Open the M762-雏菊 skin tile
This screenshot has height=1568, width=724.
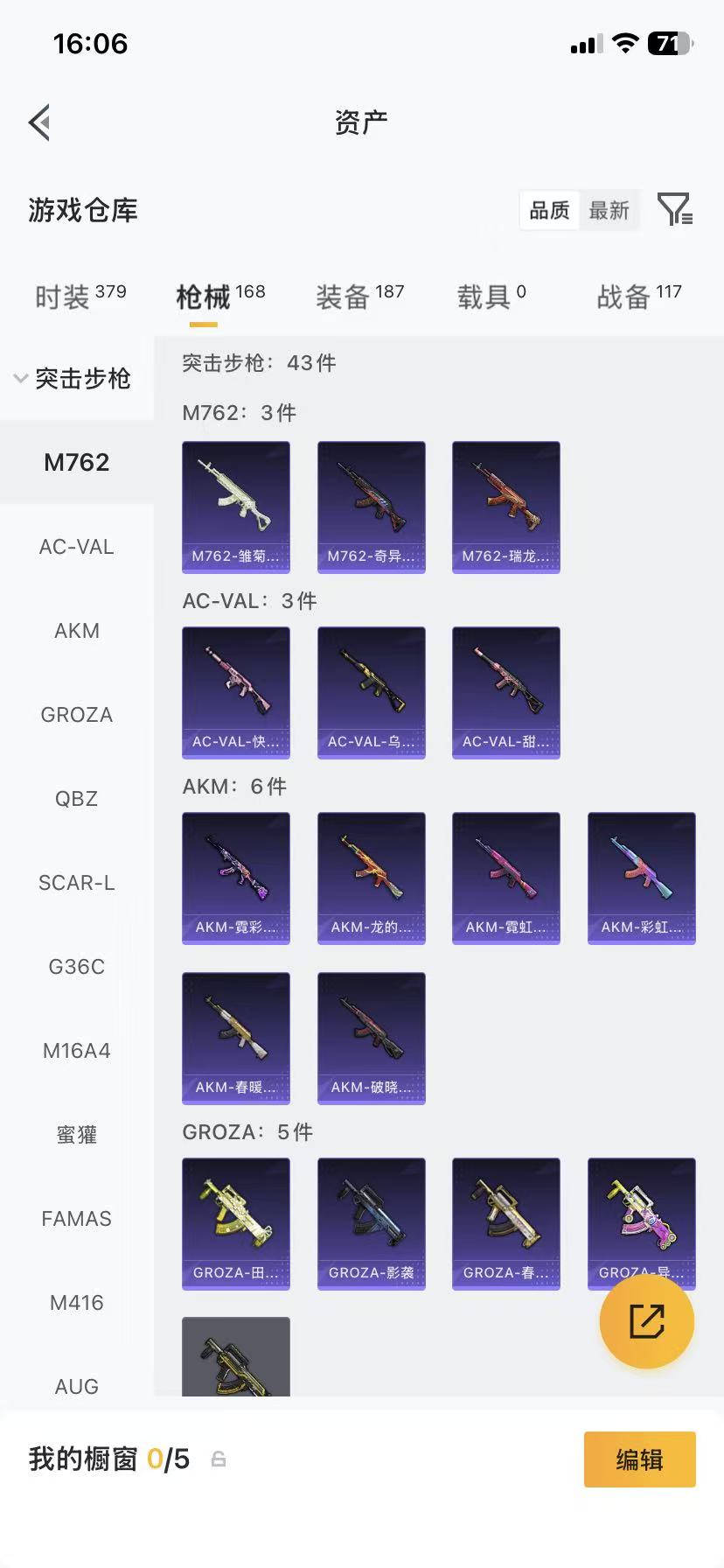pyautogui.click(x=236, y=507)
